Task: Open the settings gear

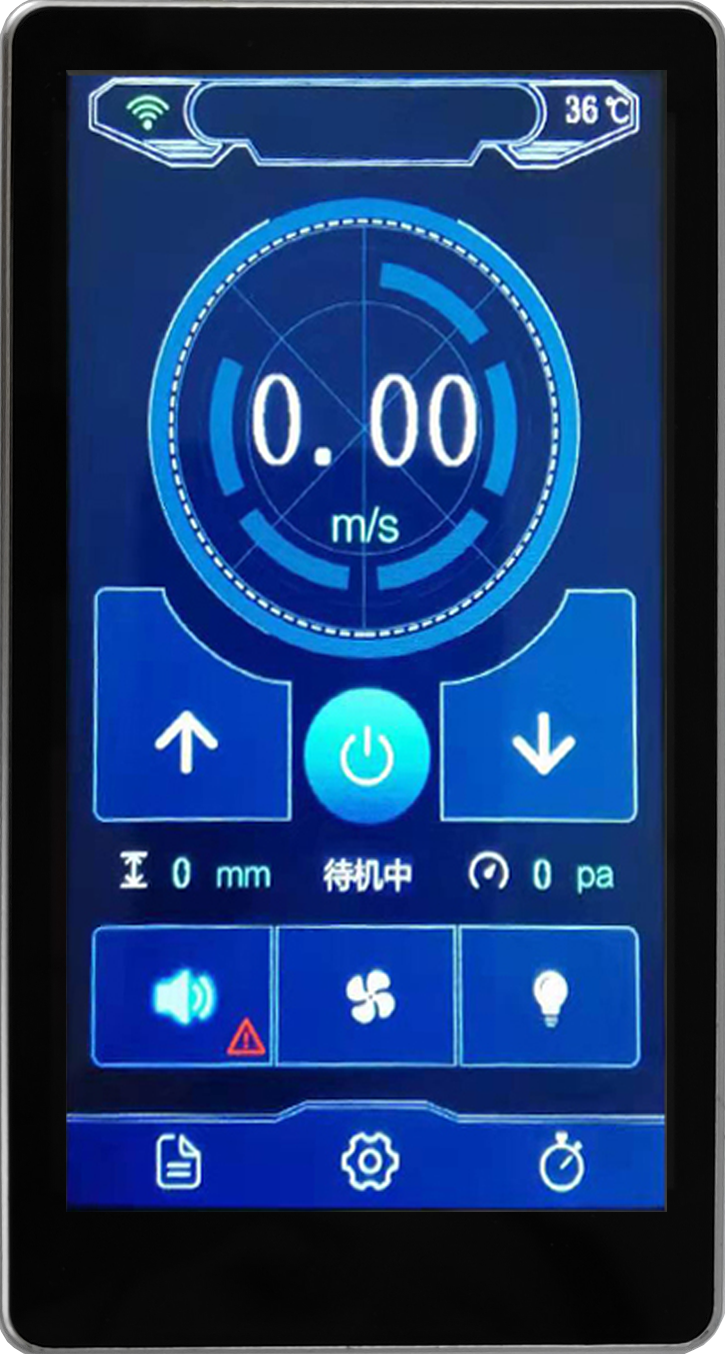Action: tap(370, 1162)
